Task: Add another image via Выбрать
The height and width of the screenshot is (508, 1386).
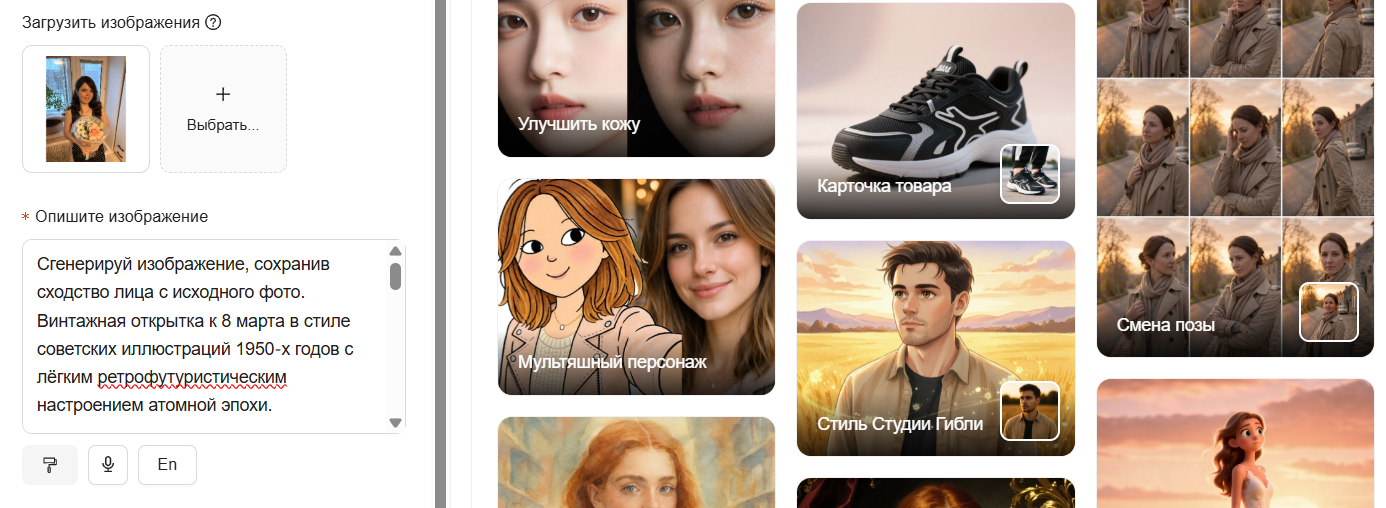Action: tap(223, 108)
